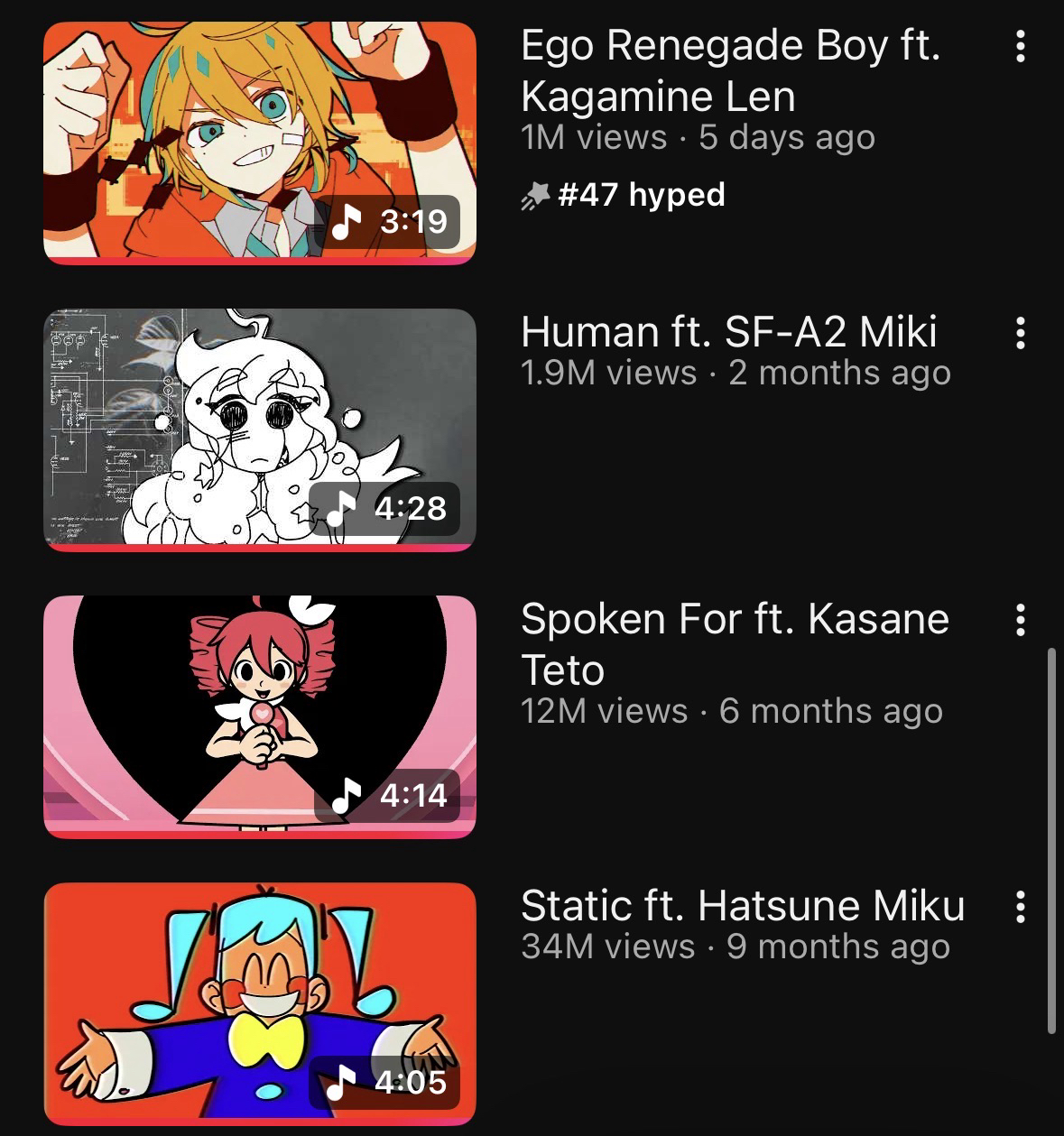The width and height of the screenshot is (1064, 1136).
Task: Open more options for Human ft. SF-A2 Miki
Action: (x=1021, y=333)
